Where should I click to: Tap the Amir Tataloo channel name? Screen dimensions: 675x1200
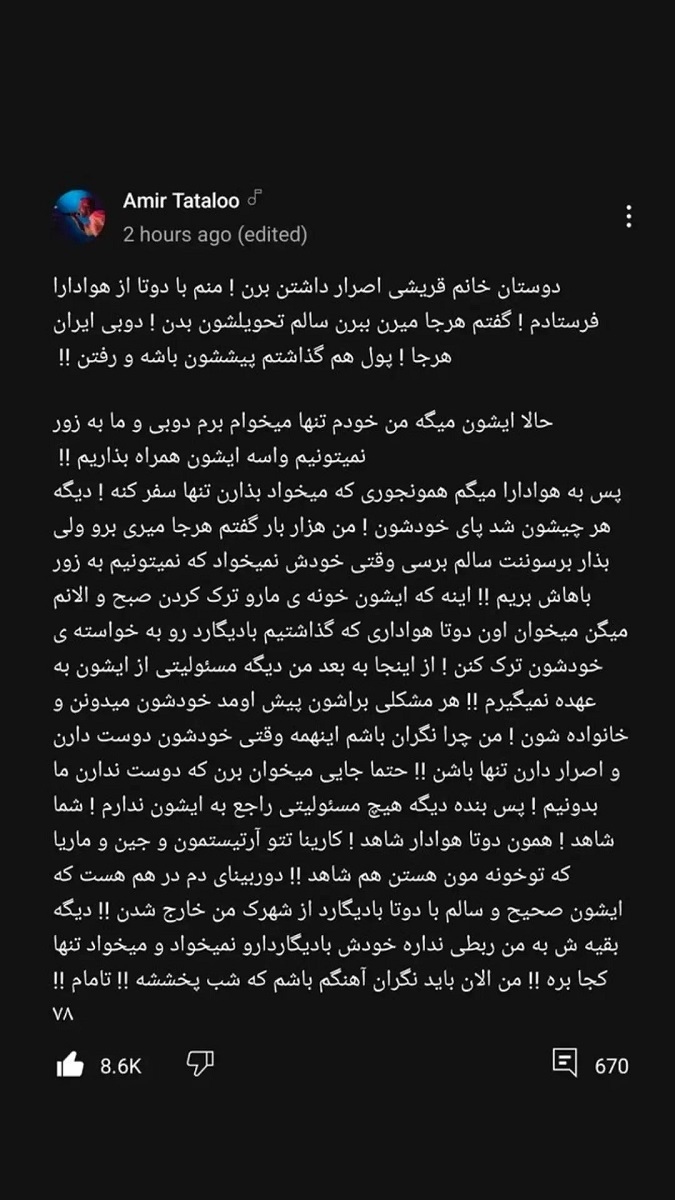coord(181,200)
